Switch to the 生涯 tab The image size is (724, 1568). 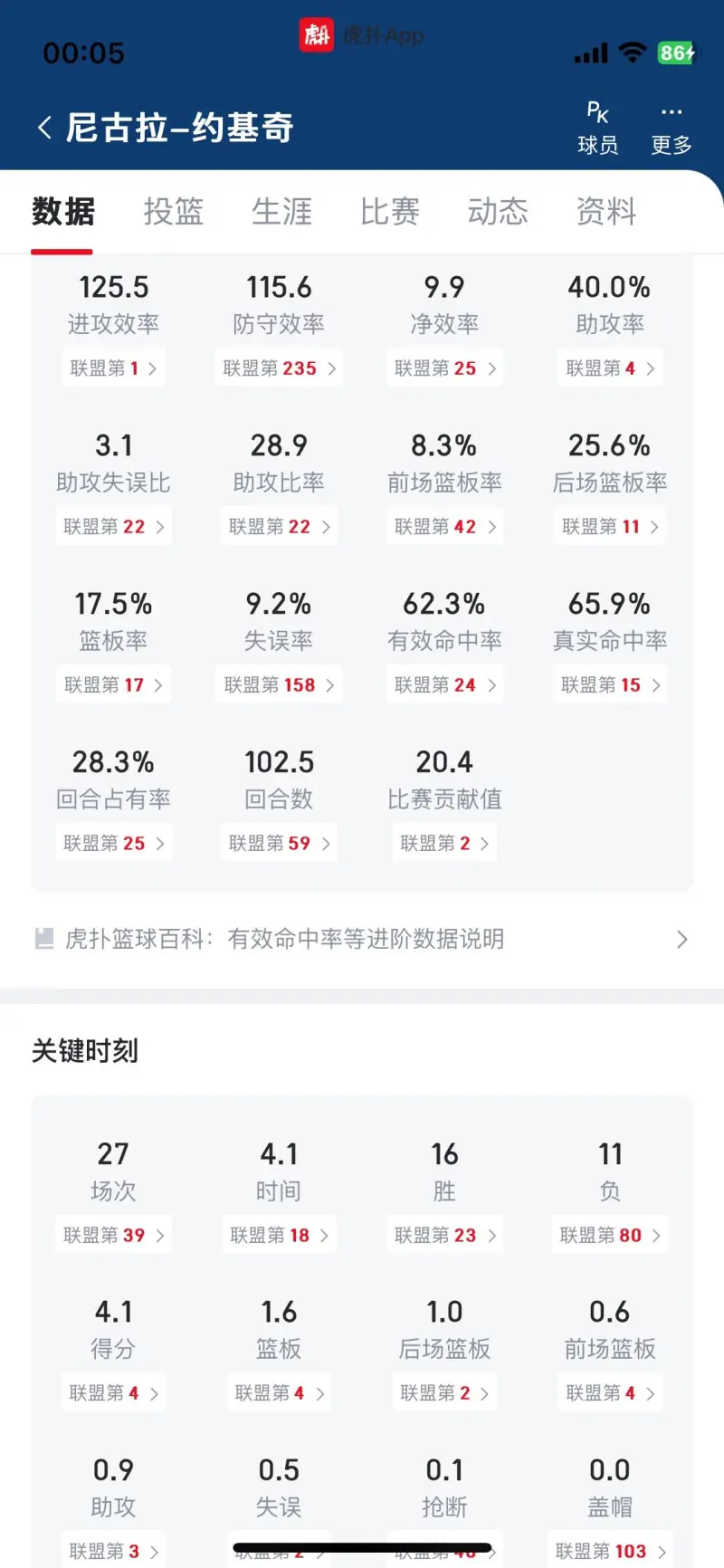[x=281, y=212]
